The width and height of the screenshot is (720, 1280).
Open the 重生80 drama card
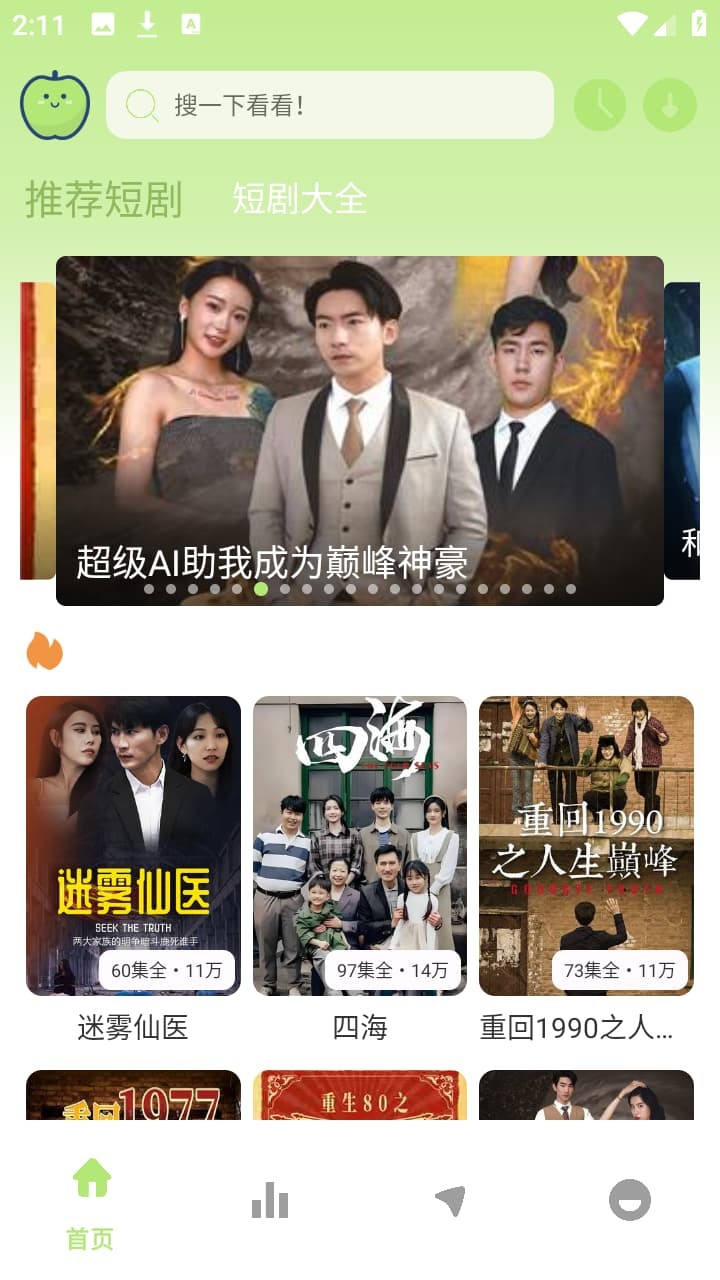click(360, 1096)
